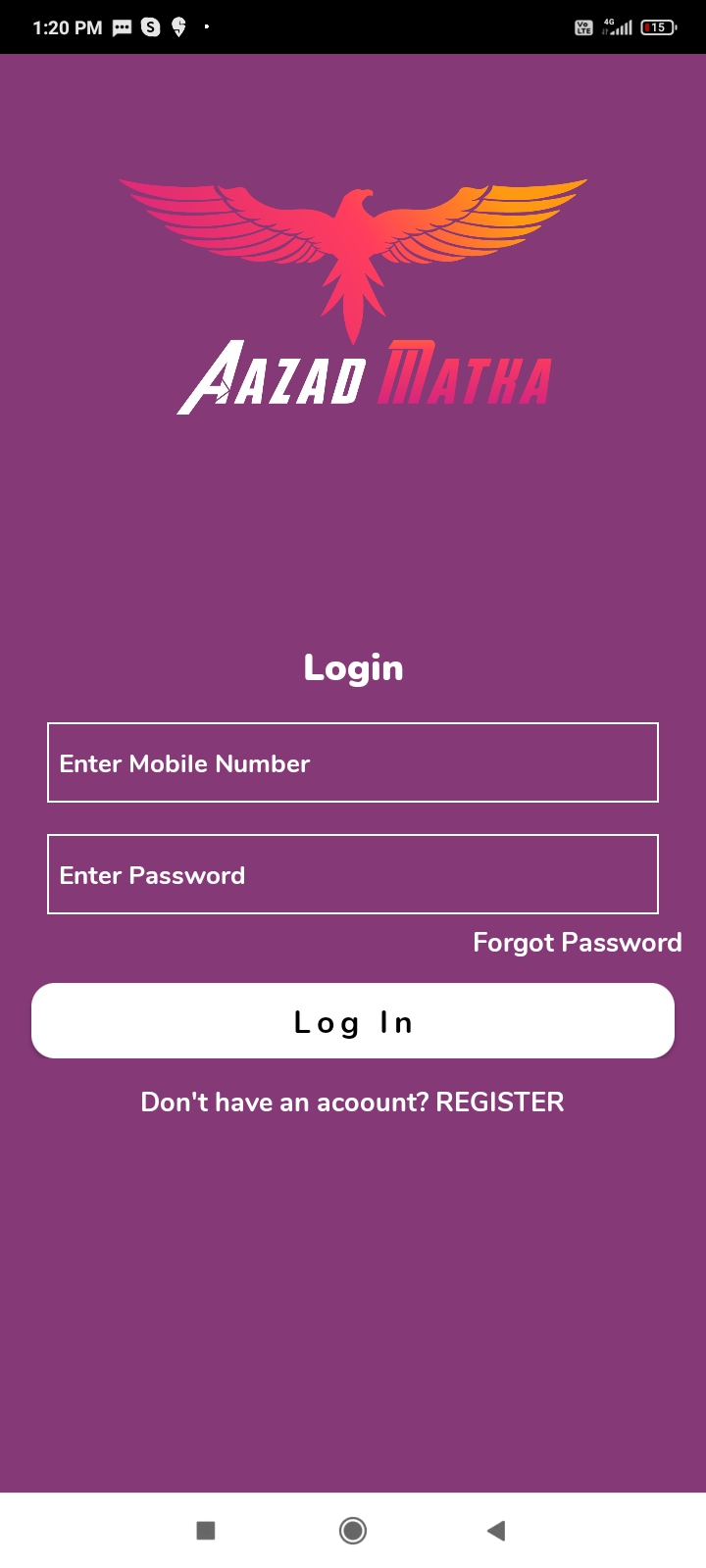Image resolution: width=706 pixels, height=1568 pixels.
Task: Select the Enter Password field
Action: (x=353, y=874)
